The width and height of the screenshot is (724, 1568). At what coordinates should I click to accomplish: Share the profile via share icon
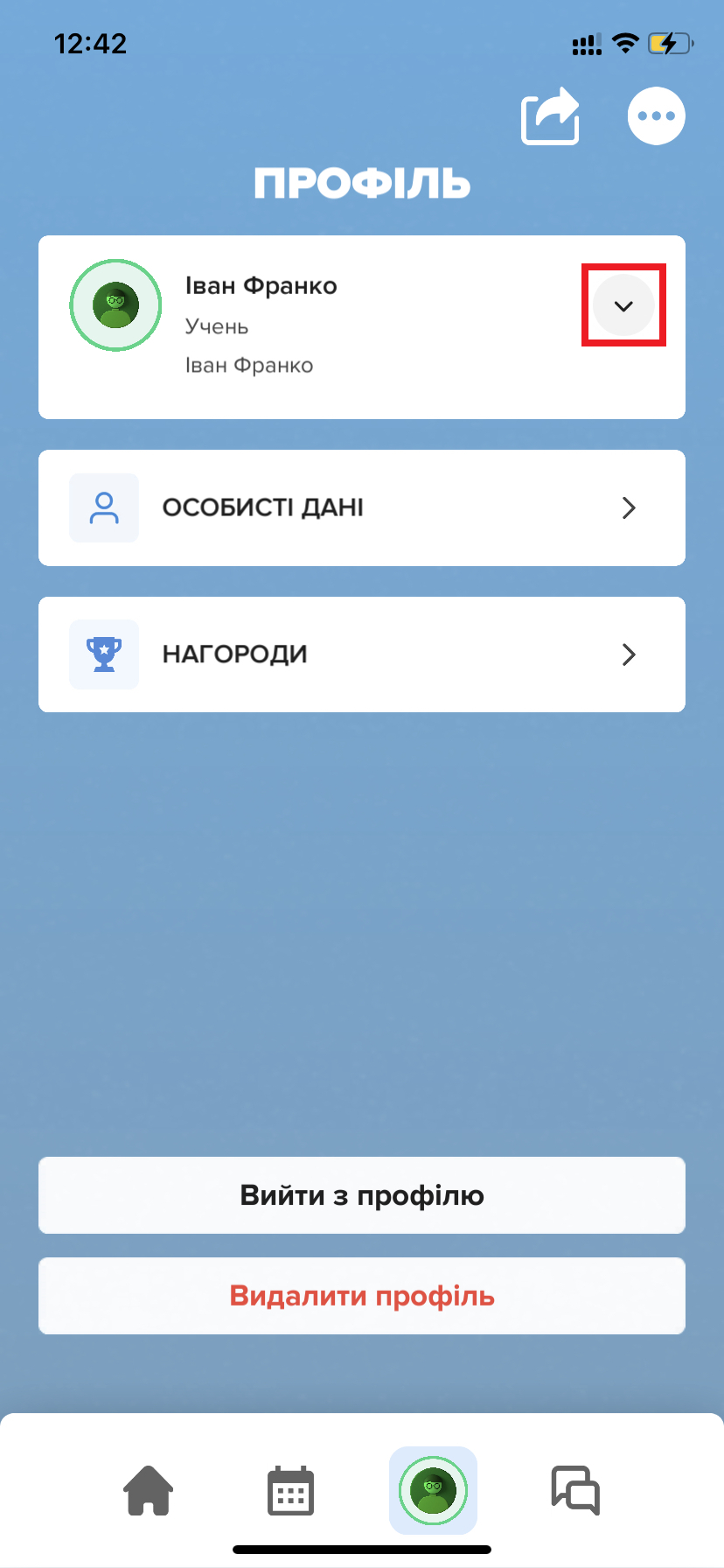click(550, 116)
